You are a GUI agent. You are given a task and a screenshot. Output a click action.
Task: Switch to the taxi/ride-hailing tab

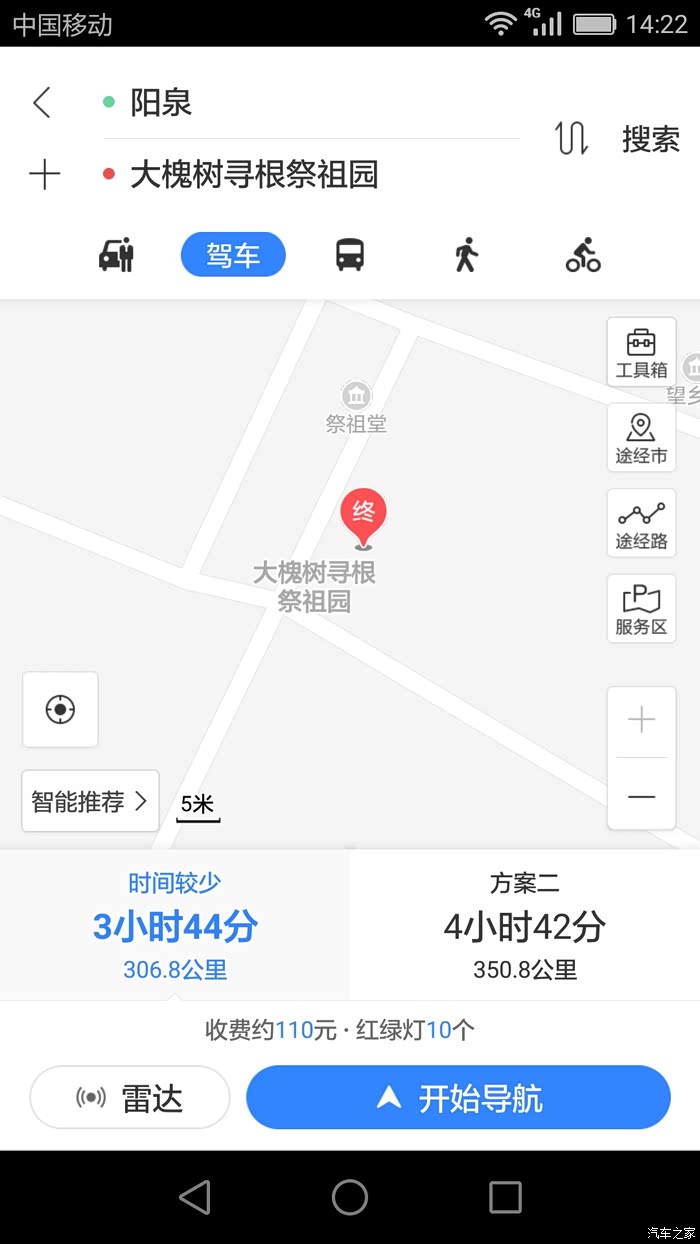(x=116, y=255)
